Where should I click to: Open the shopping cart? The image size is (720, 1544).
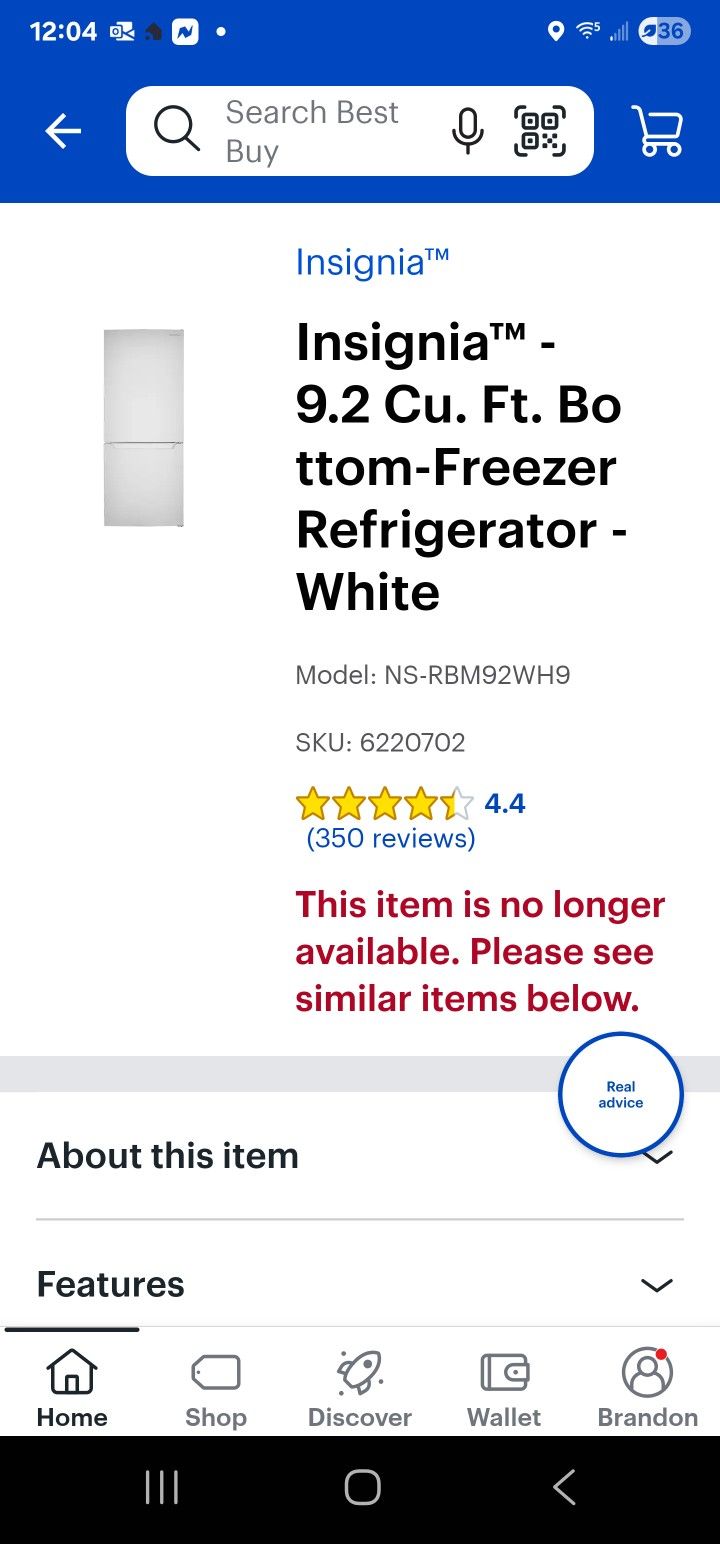tap(657, 130)
